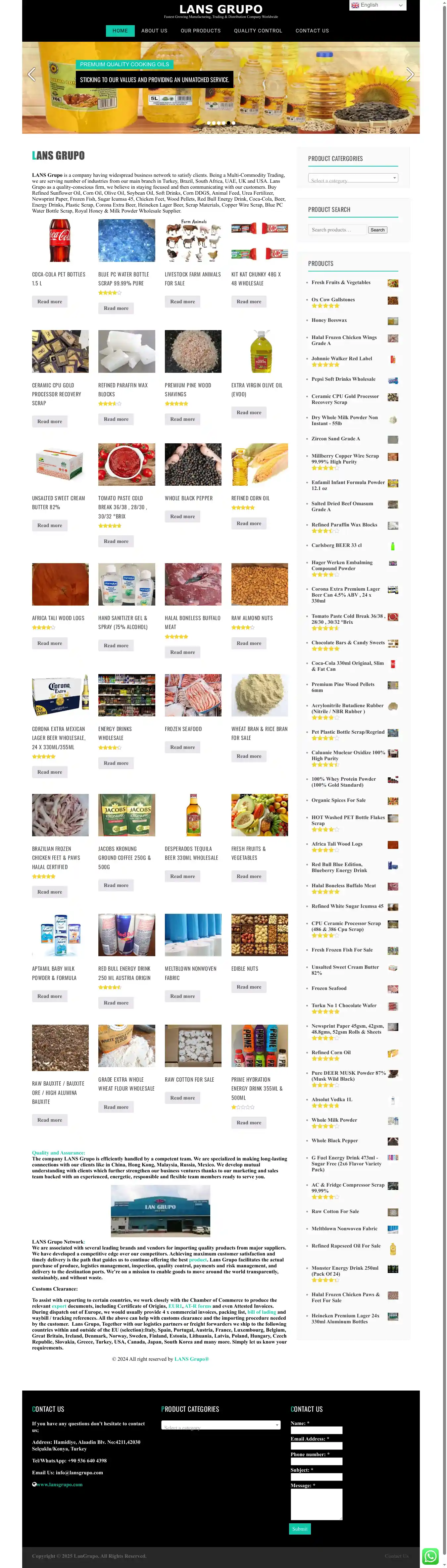
Task: Open the Quality Control page
Action: (258, 30)
